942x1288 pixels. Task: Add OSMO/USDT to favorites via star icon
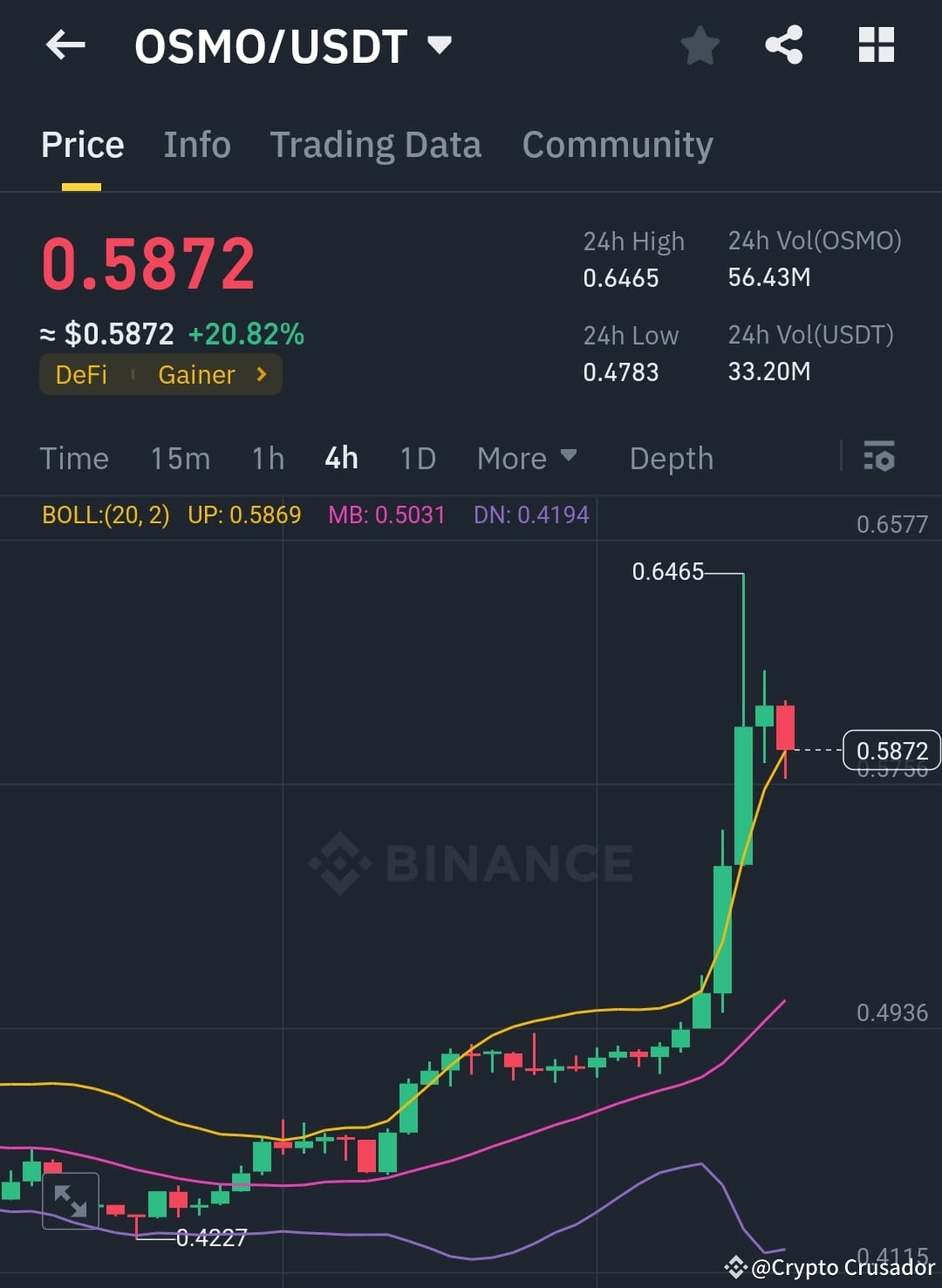700,45
